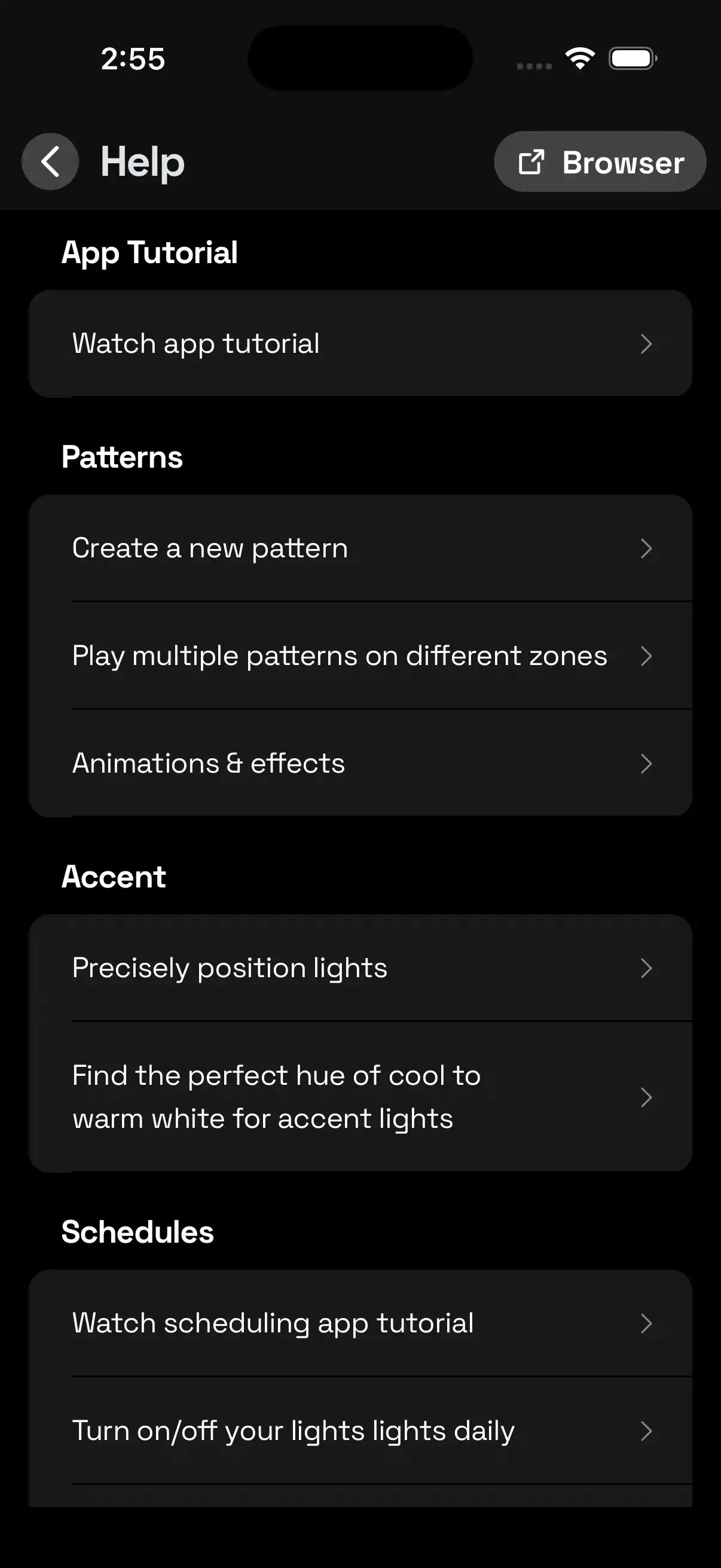The image size is (721, 1568).
Task: Open Play multiple patterns on different zones
Action: point(360,655)
